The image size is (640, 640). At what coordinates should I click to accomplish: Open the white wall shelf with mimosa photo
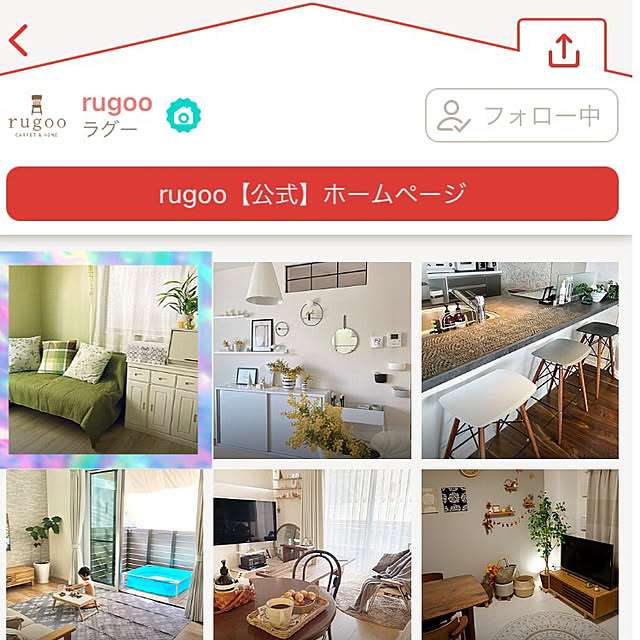[312, 360]
